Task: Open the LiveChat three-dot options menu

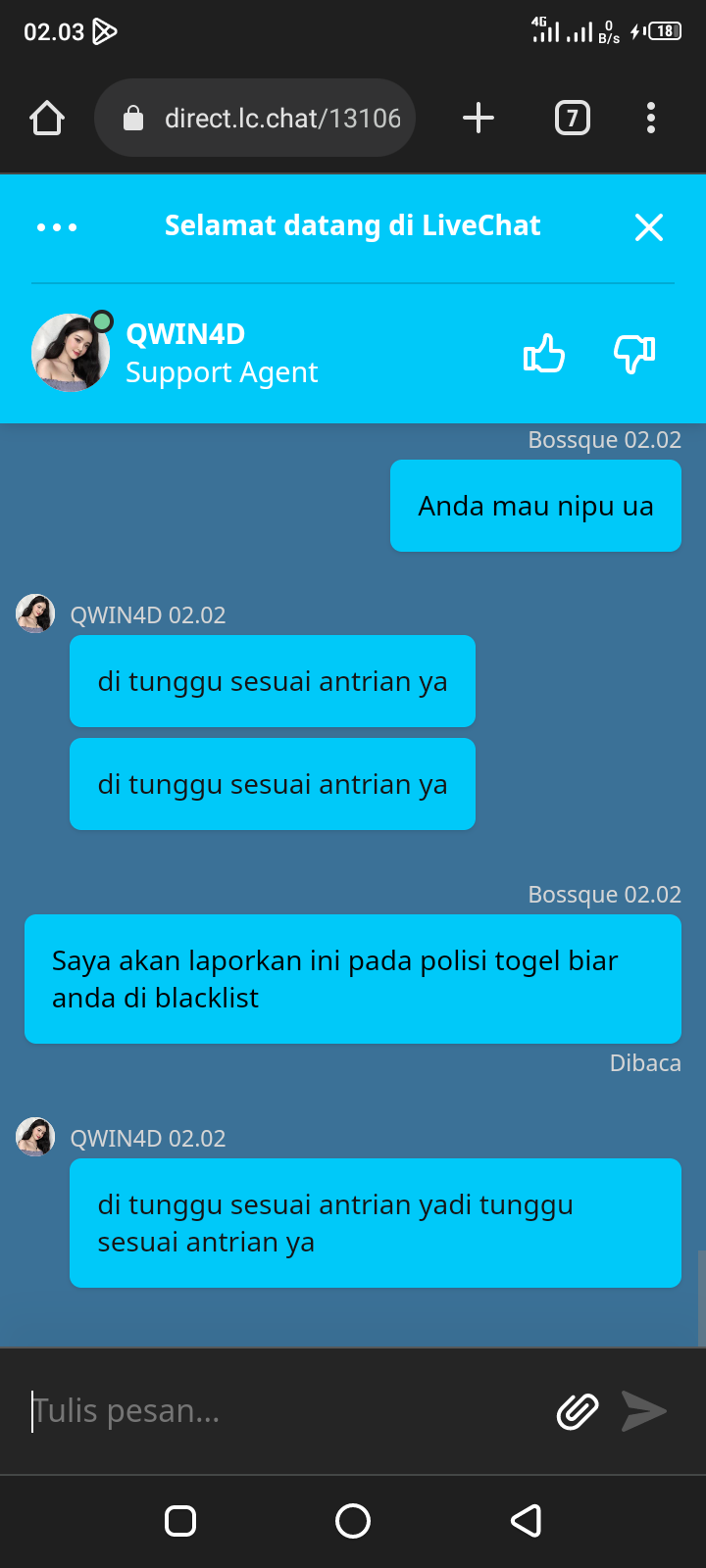Action: pos(57,227)
